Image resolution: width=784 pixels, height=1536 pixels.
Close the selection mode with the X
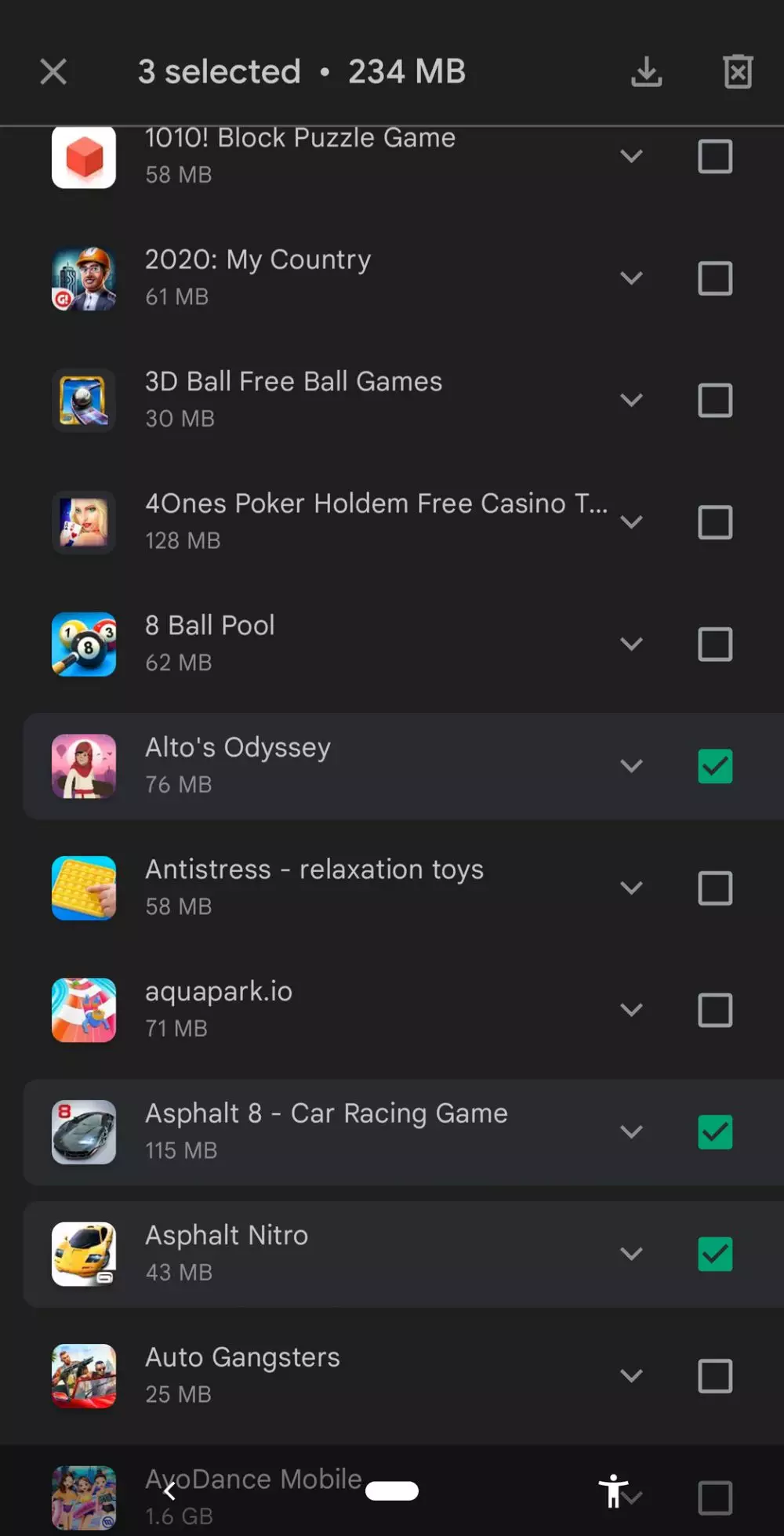53,71
